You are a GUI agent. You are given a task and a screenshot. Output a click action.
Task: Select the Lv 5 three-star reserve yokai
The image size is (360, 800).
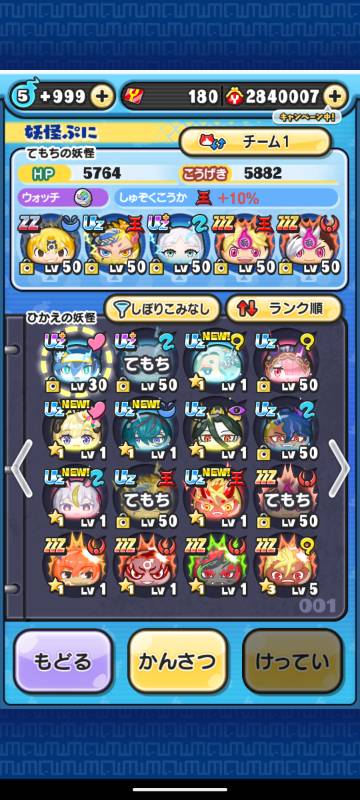coord(286,565)
